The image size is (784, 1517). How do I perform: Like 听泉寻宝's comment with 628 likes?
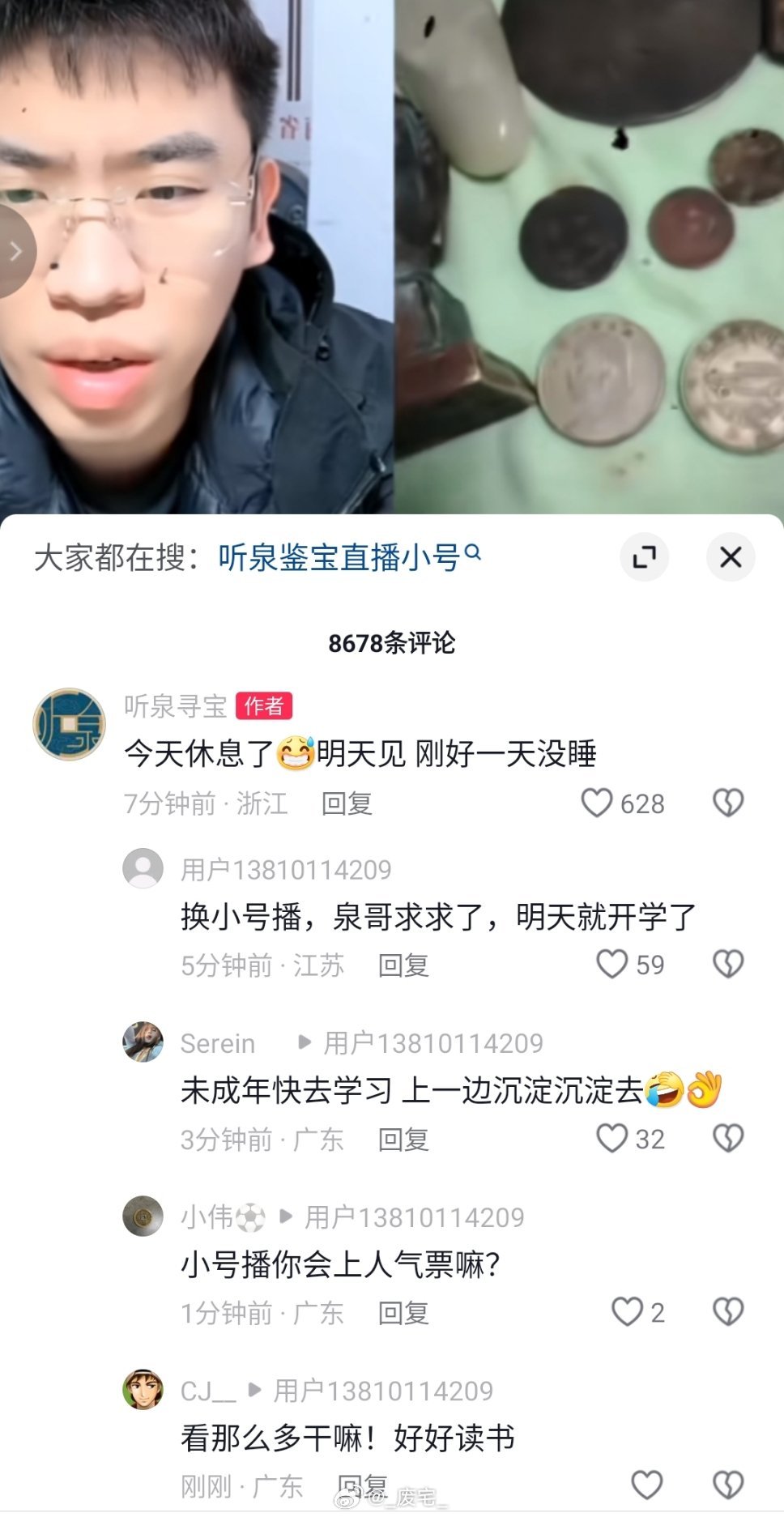coord(597,803)
